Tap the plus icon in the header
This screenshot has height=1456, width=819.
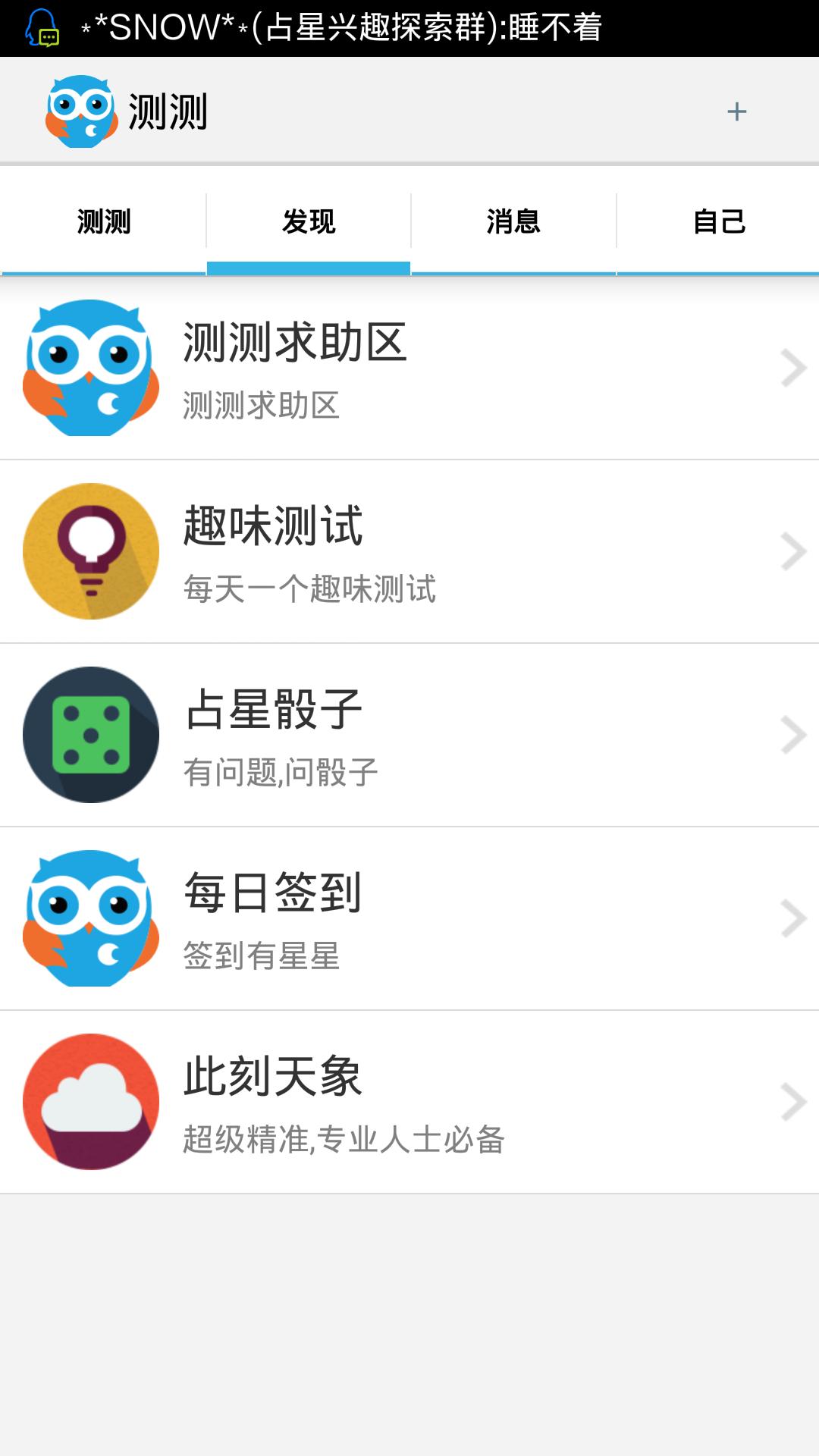(x=736, y=111)
